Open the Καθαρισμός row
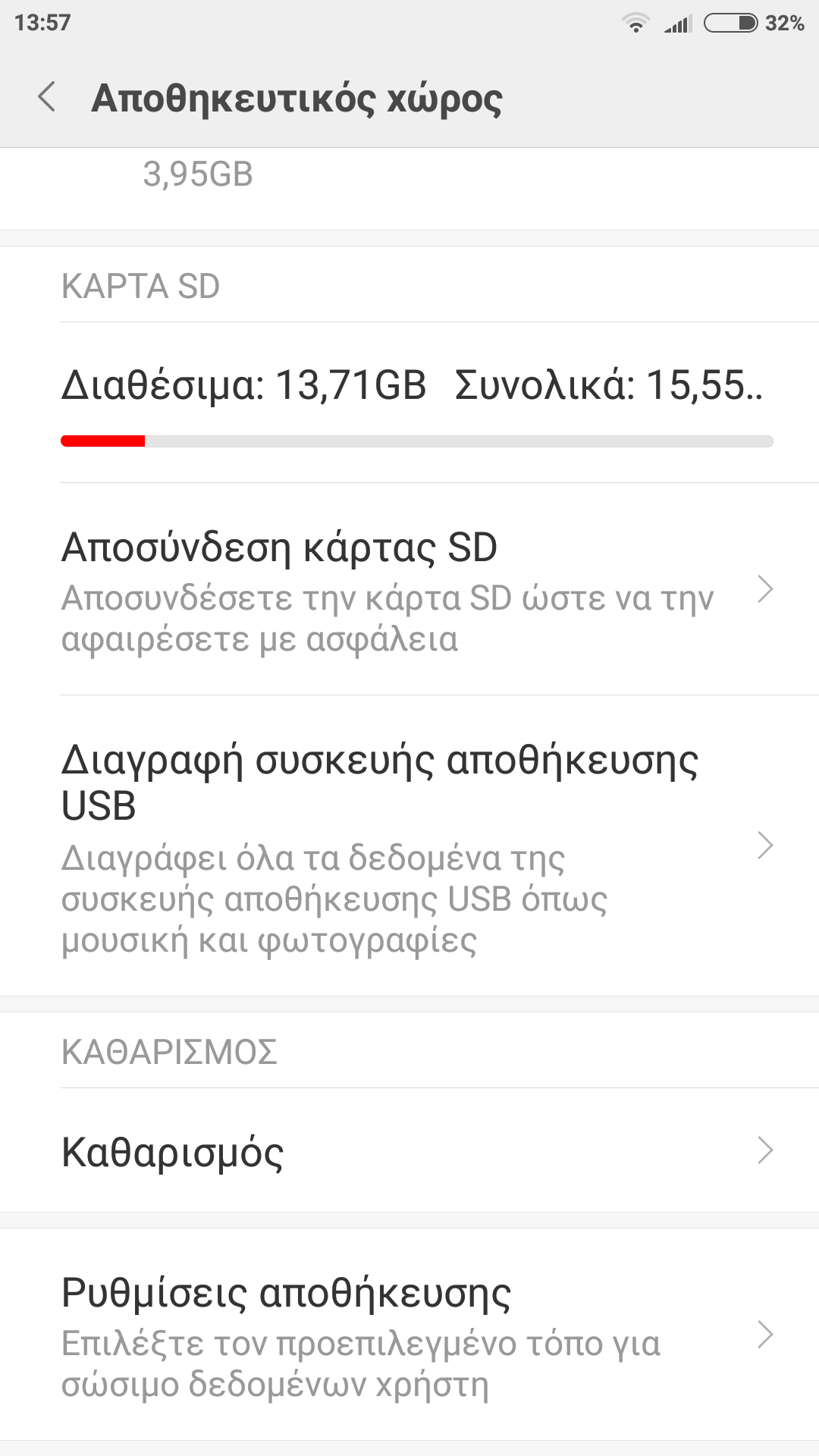This screenshot has height=1456, width=819. [409, 1151]
